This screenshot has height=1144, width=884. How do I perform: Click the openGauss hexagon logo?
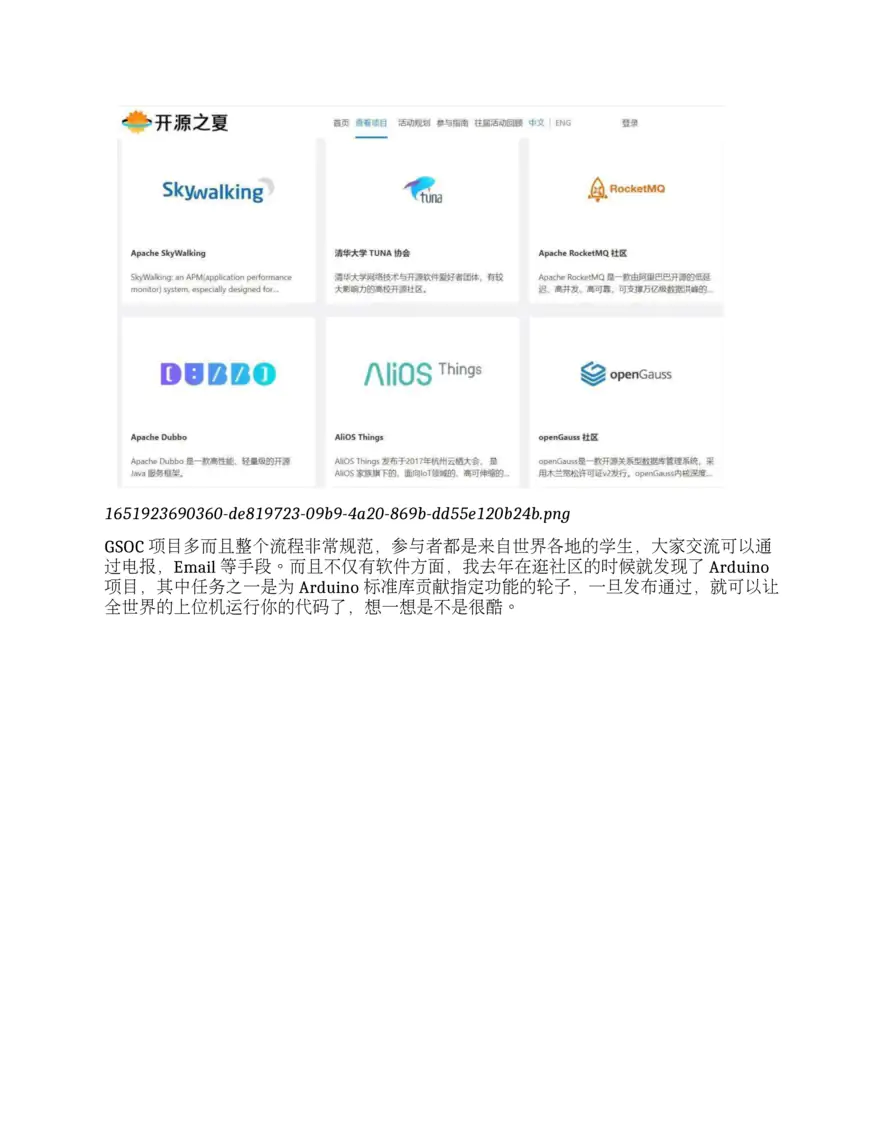click(593, 374)
